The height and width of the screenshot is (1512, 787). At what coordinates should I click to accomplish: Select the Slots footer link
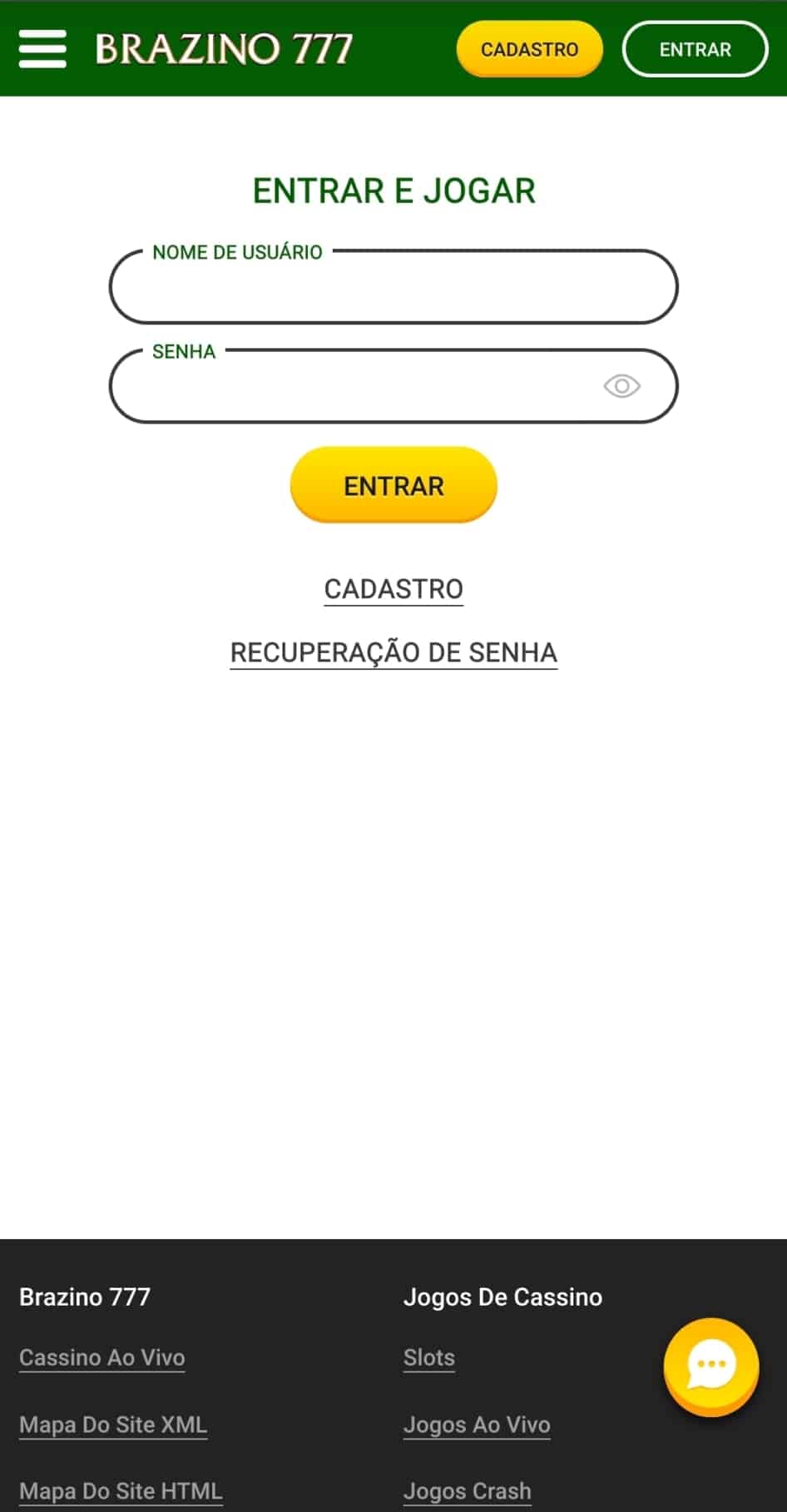point(428,1357)
